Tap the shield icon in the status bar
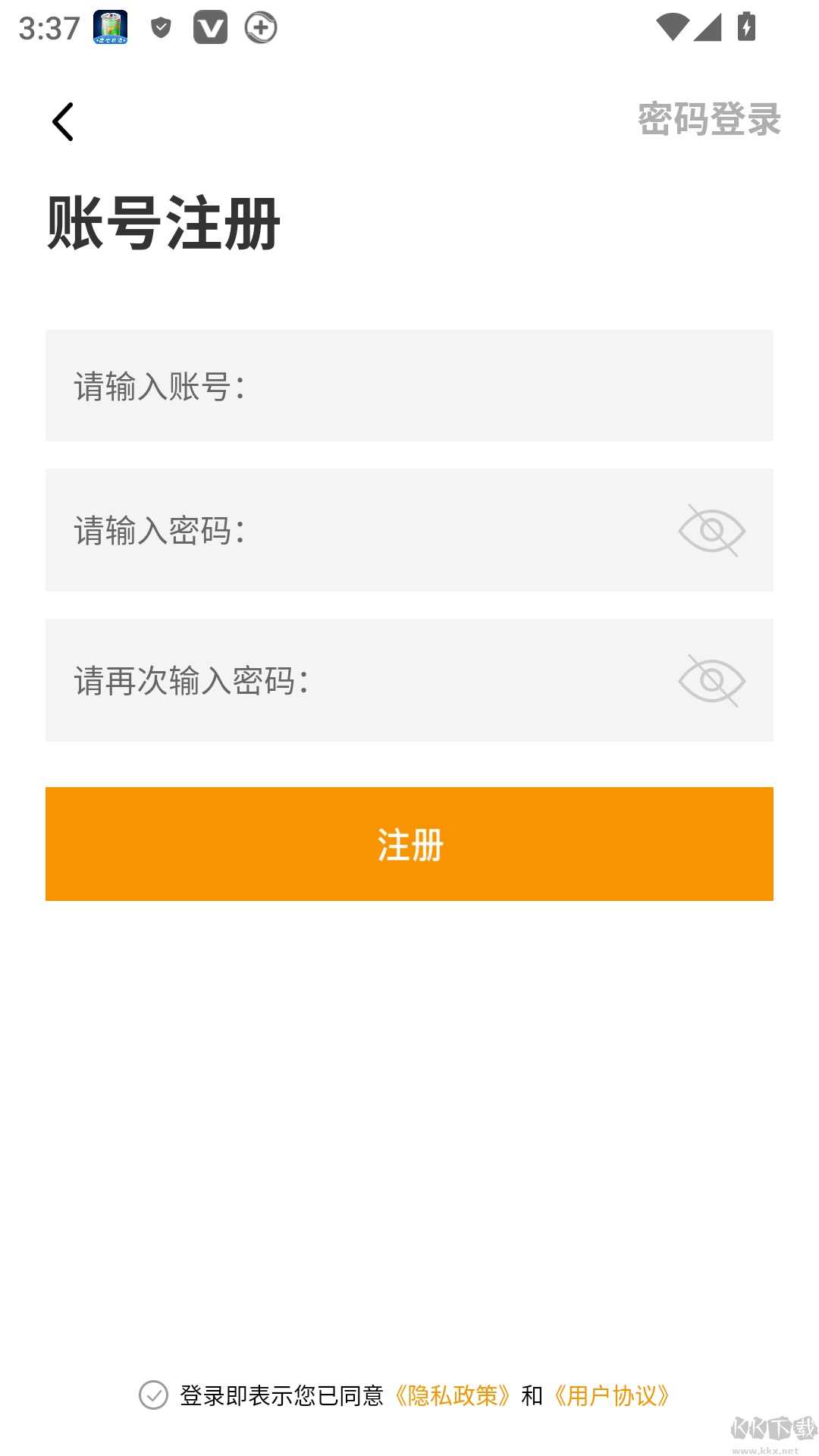This screenshot has width=819, height=1456. coord(159,27)
